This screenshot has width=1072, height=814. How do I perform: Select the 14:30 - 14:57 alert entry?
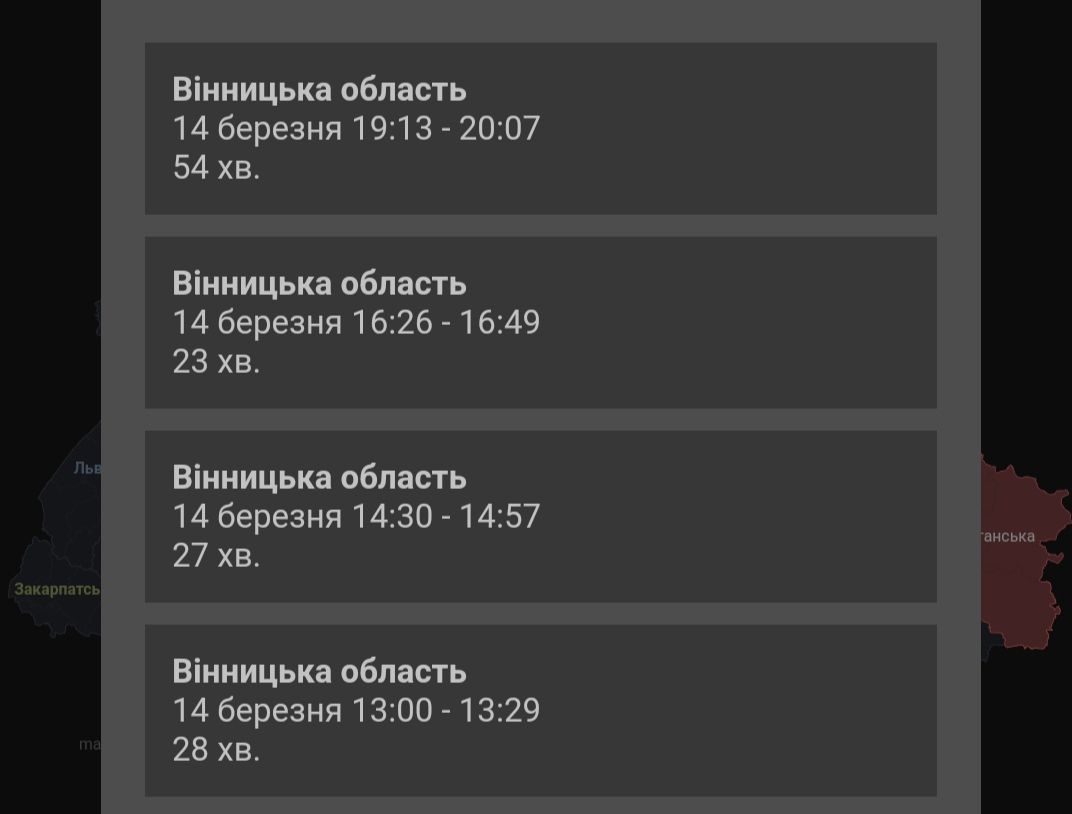click(540, 516)
